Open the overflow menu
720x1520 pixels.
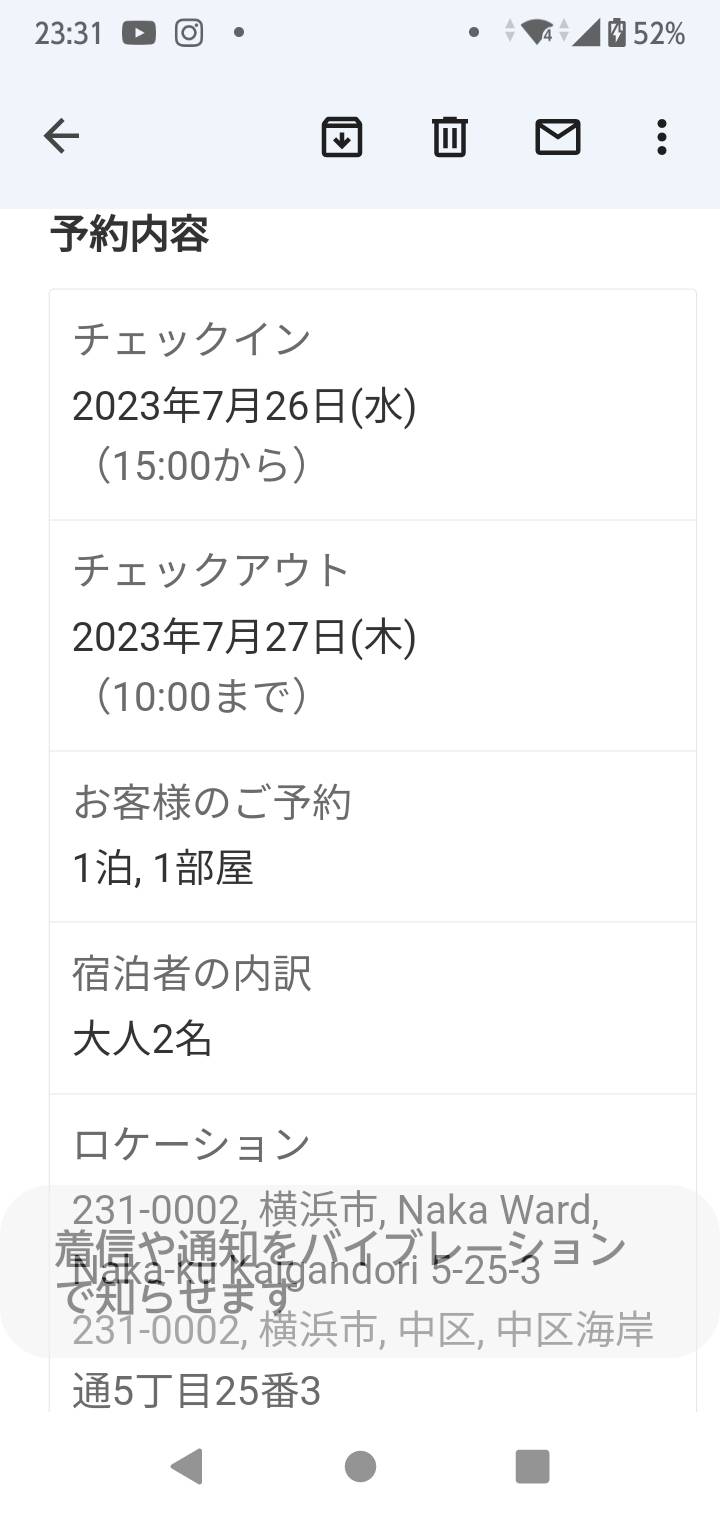(x=661, y=136)
